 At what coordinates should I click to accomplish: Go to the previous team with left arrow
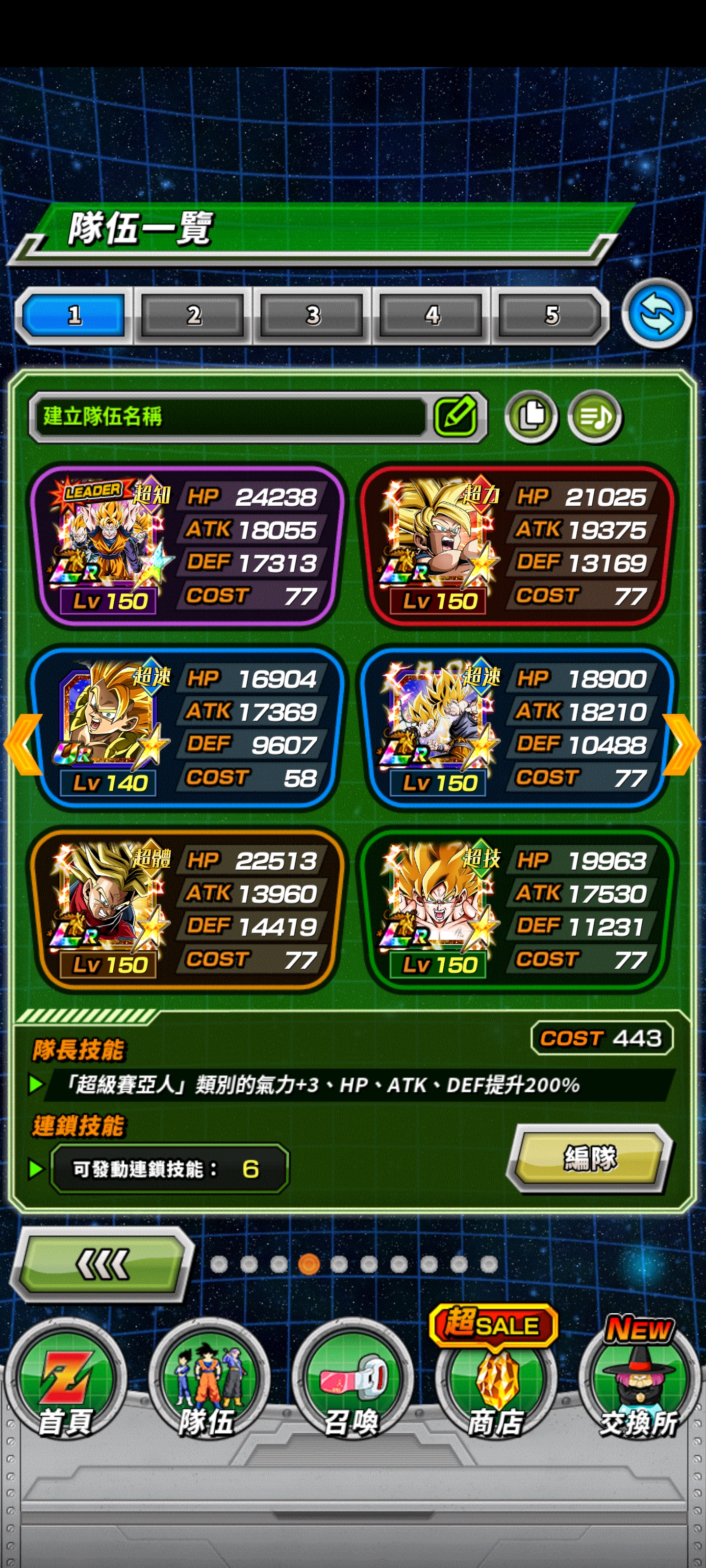[x=23, y=744]
